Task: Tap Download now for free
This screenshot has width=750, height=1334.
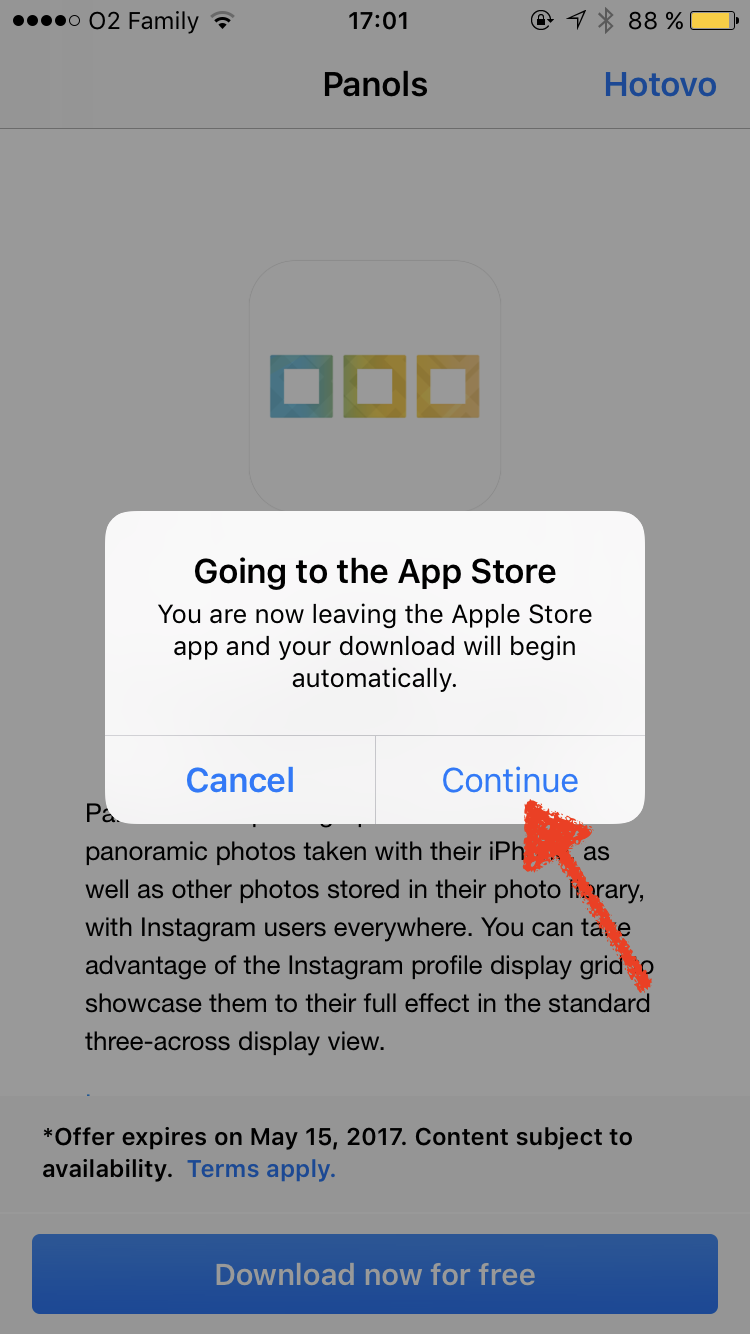Action: [375, 1274]
